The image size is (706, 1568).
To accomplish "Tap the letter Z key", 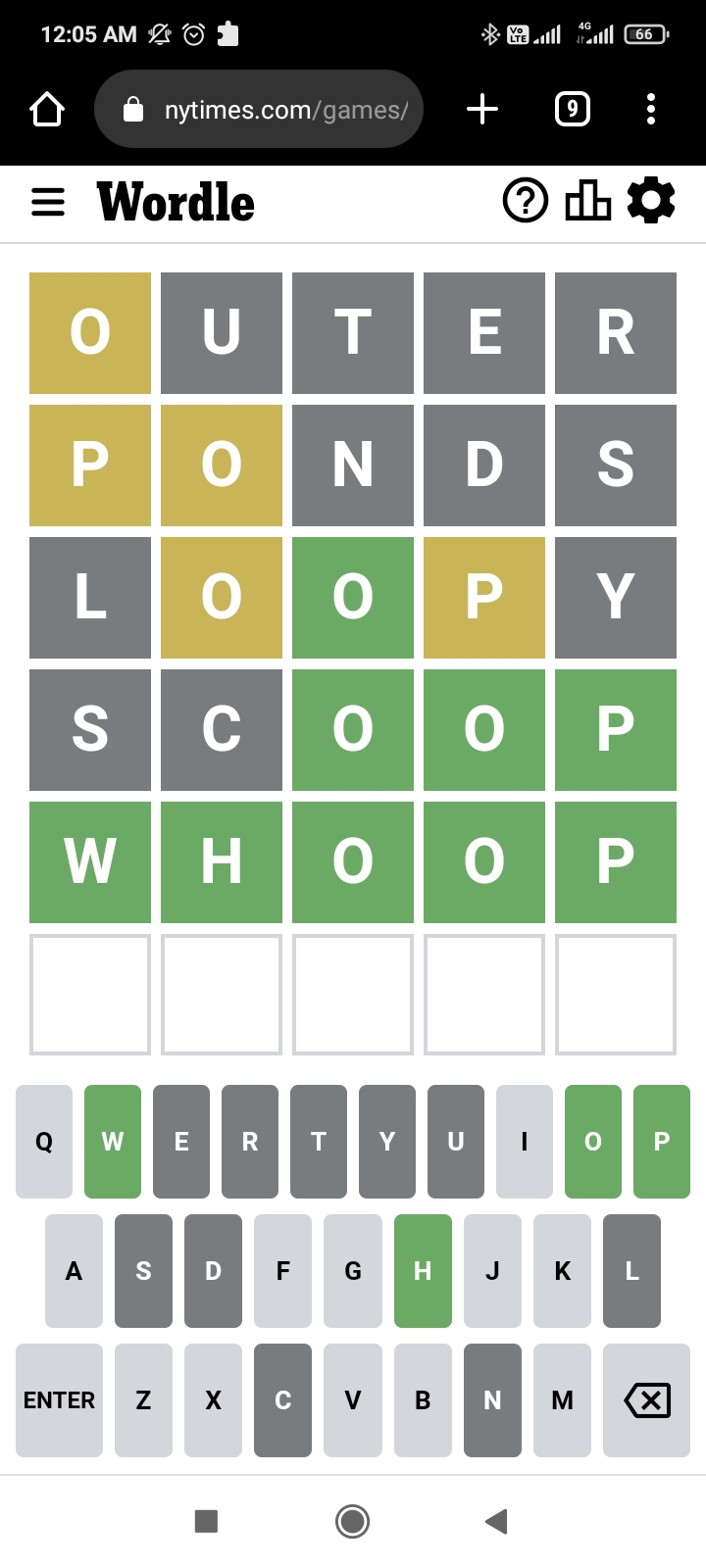I will 143,1400.
